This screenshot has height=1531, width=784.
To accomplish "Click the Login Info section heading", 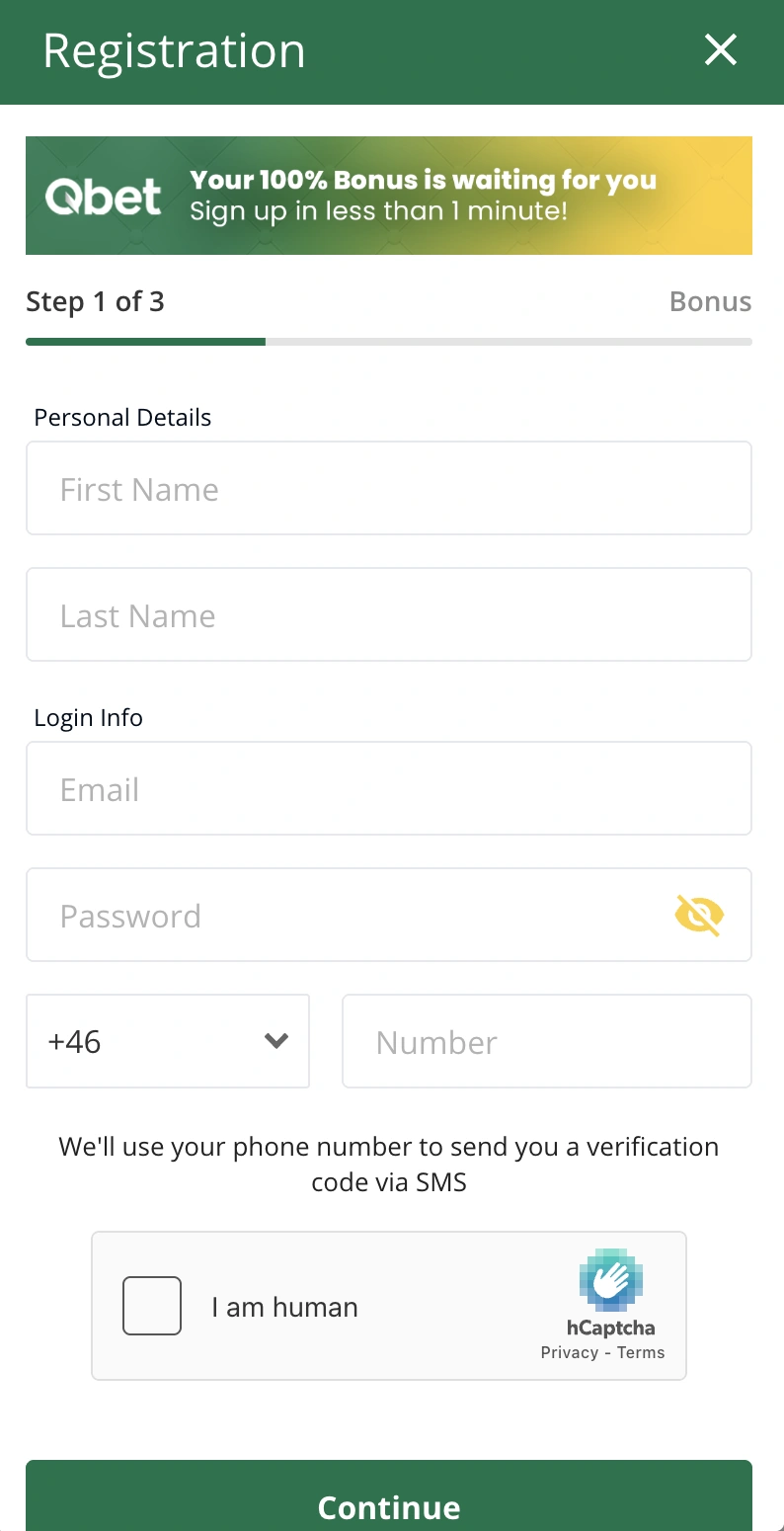I will coord(88,717).
